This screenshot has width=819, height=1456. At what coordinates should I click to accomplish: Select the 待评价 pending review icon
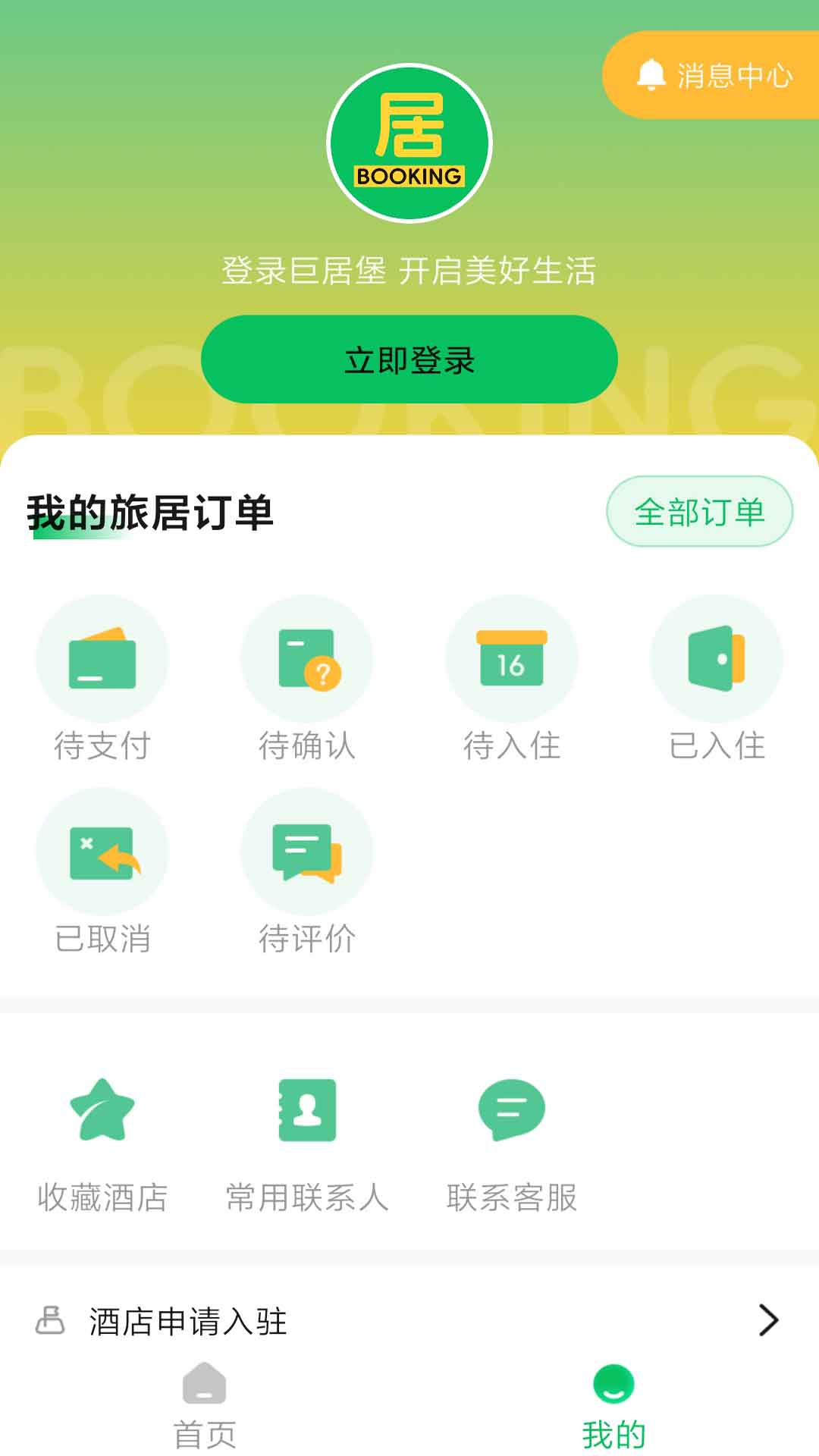point(306,852)
